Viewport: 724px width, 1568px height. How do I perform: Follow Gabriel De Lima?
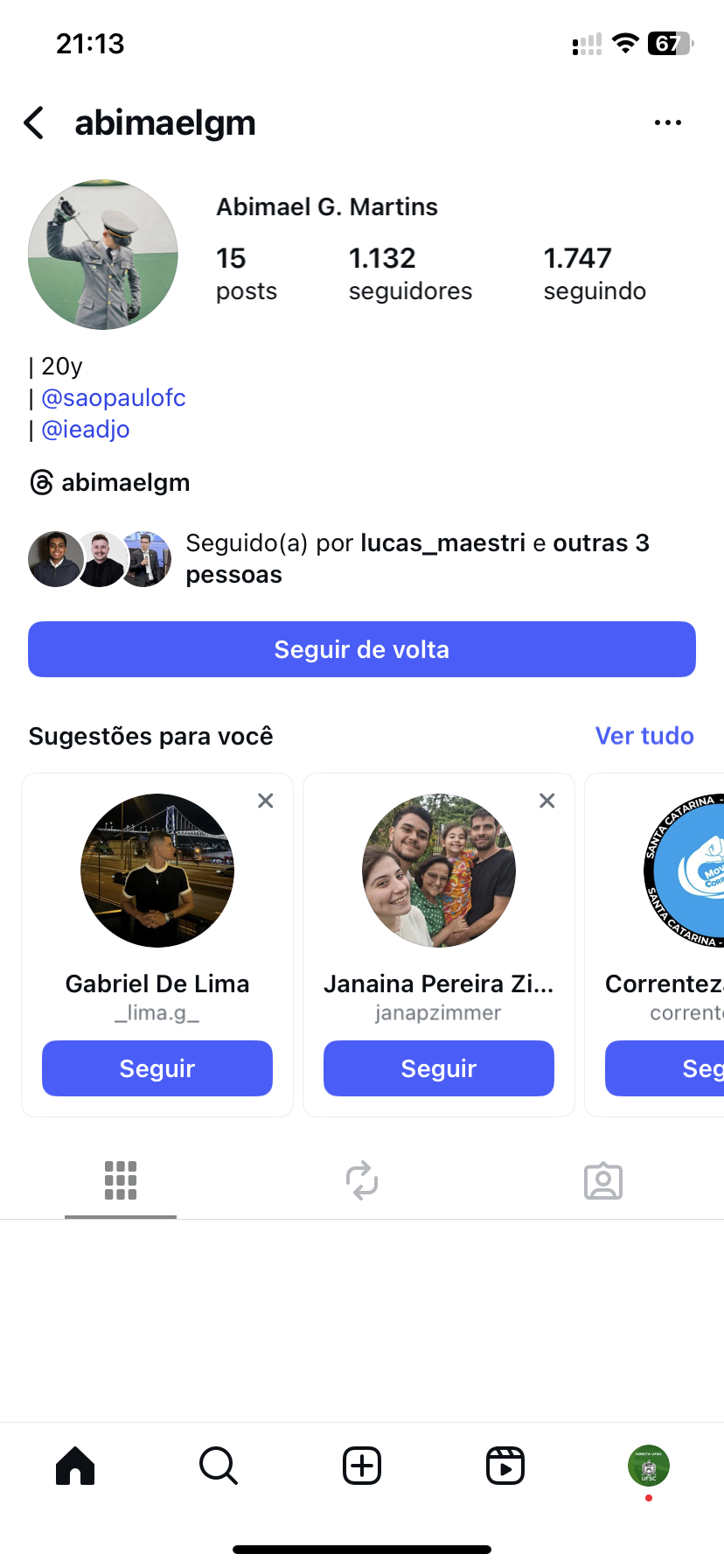(x=157, y=1068)
